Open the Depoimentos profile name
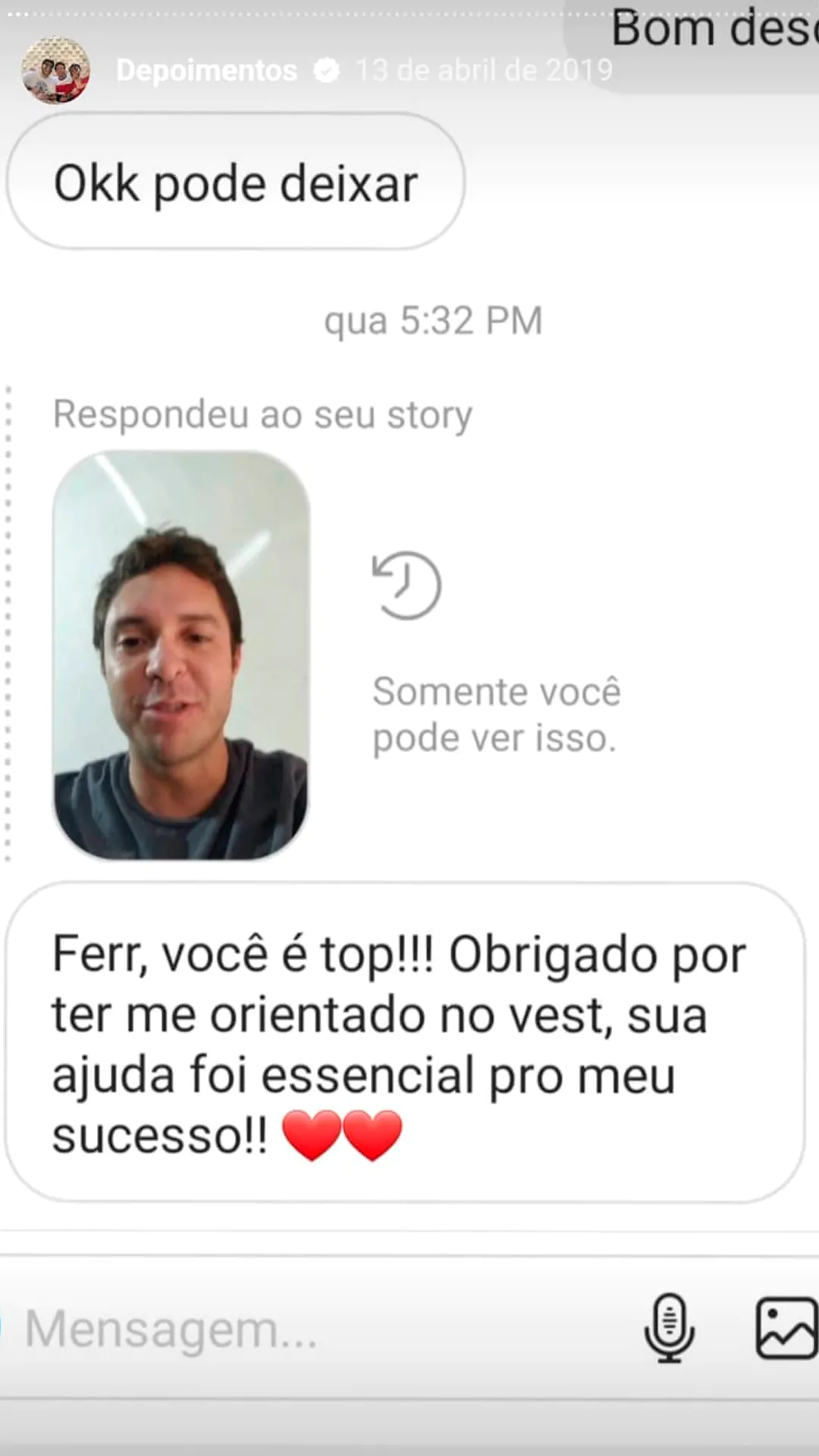 [206, 70]
